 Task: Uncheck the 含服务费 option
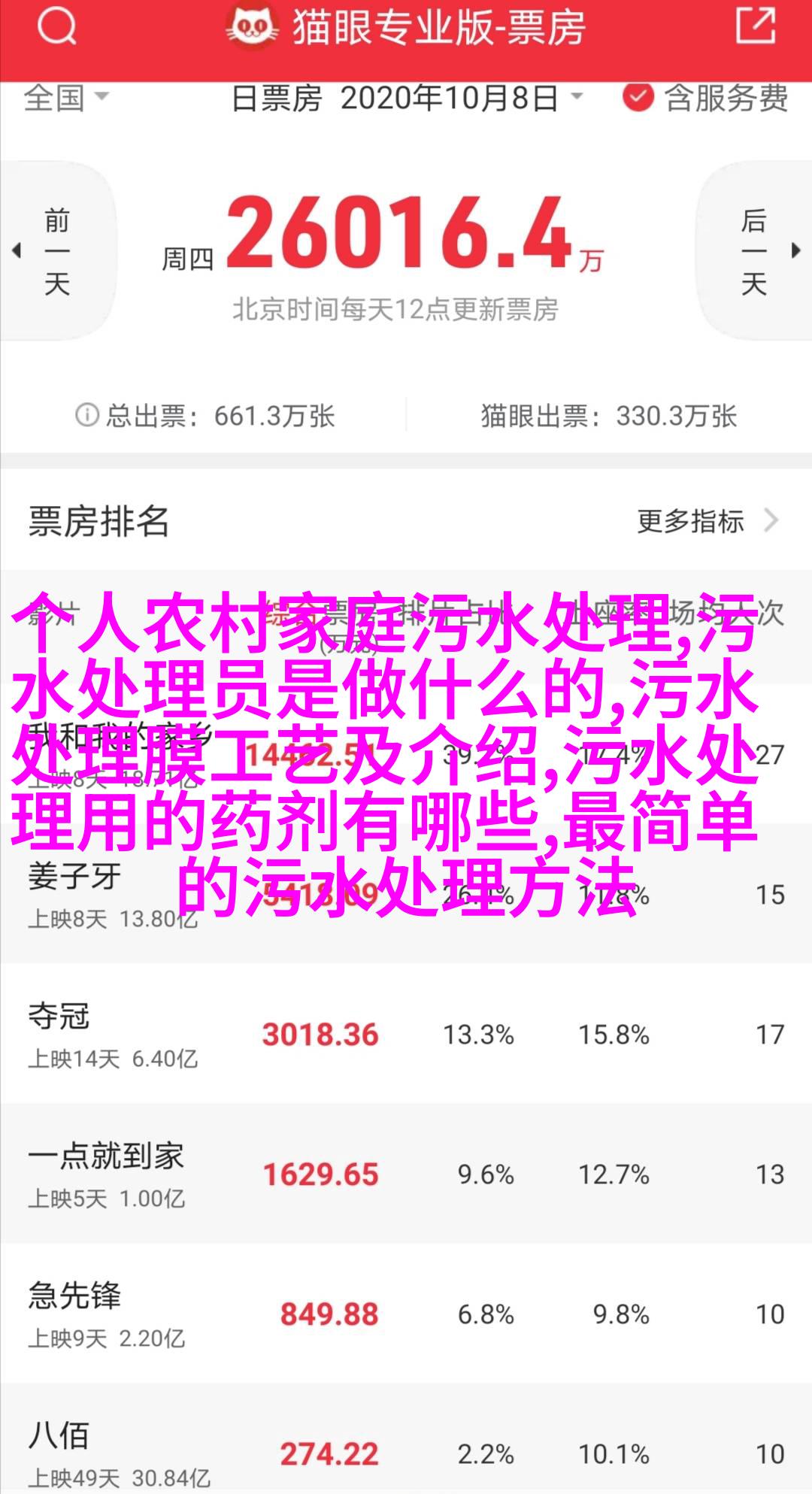click(638, 98)
